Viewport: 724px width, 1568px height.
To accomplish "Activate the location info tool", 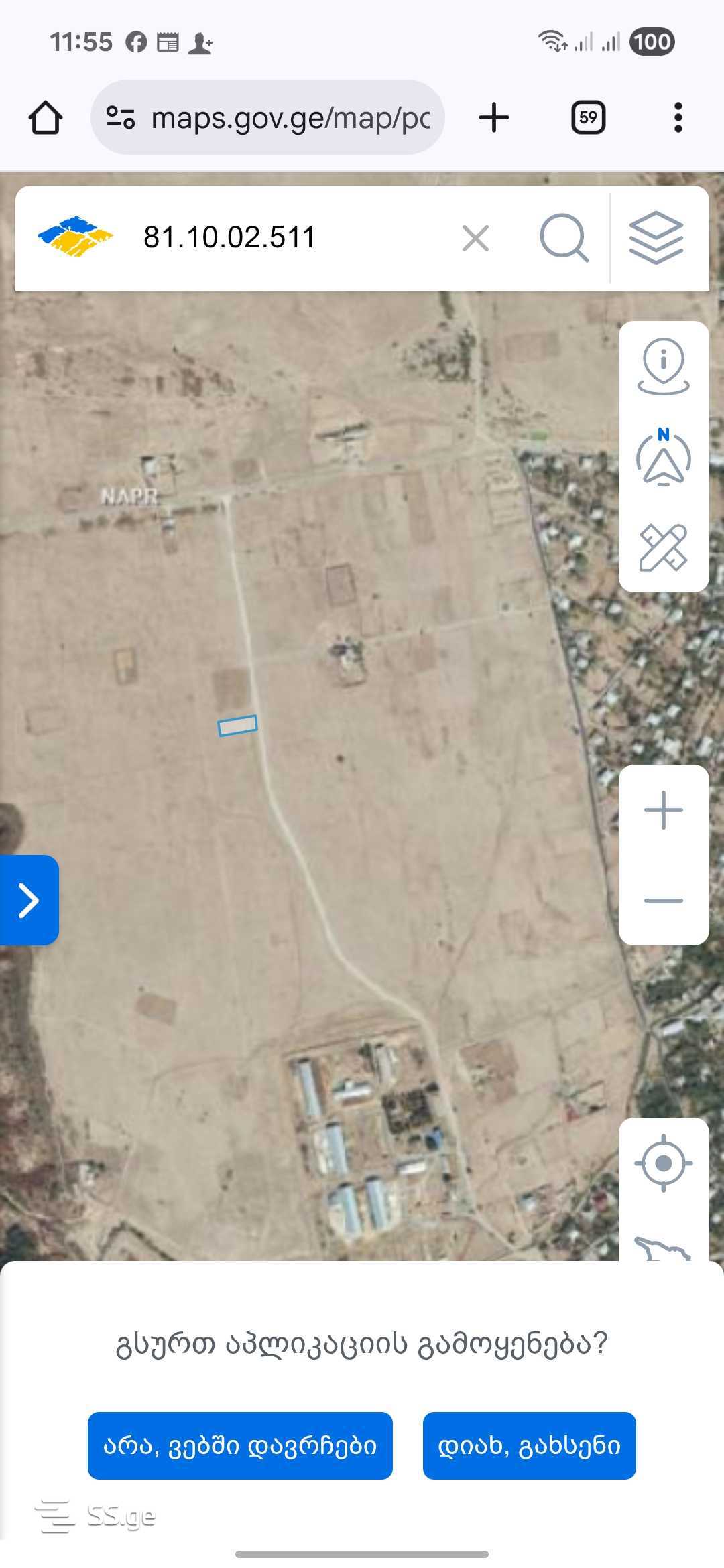I will pyautogui.click(x=663, y=367).
